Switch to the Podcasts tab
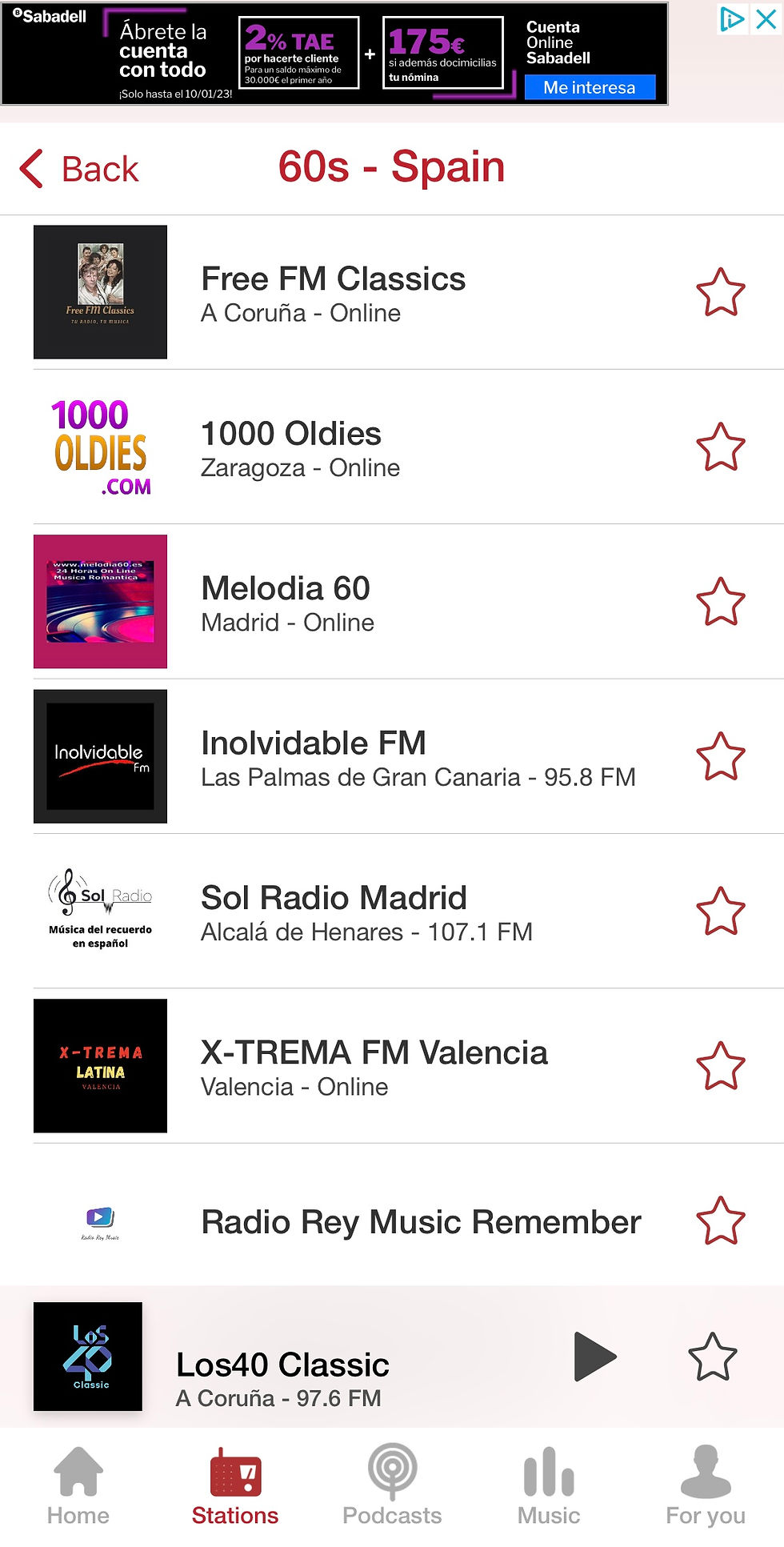784x1547 pixels. pos(392,1485)
